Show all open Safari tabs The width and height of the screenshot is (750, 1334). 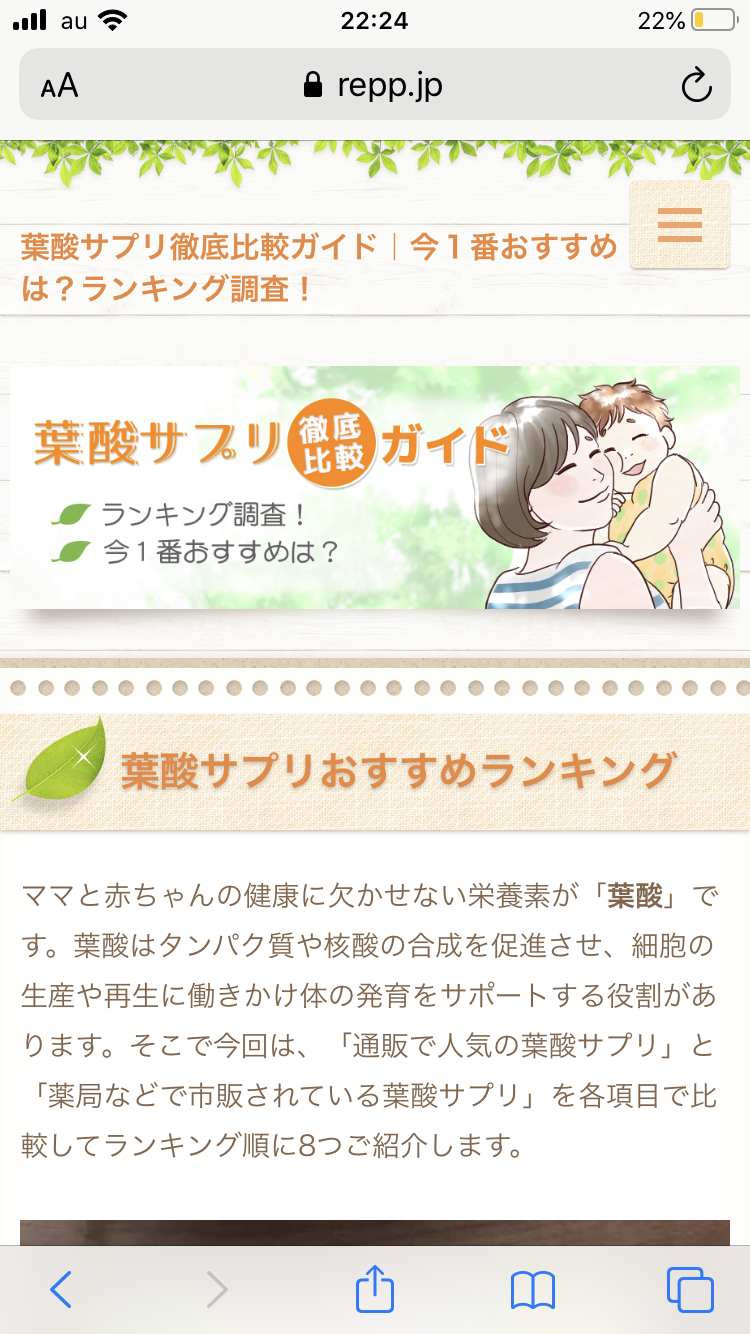coord(690,1290)
